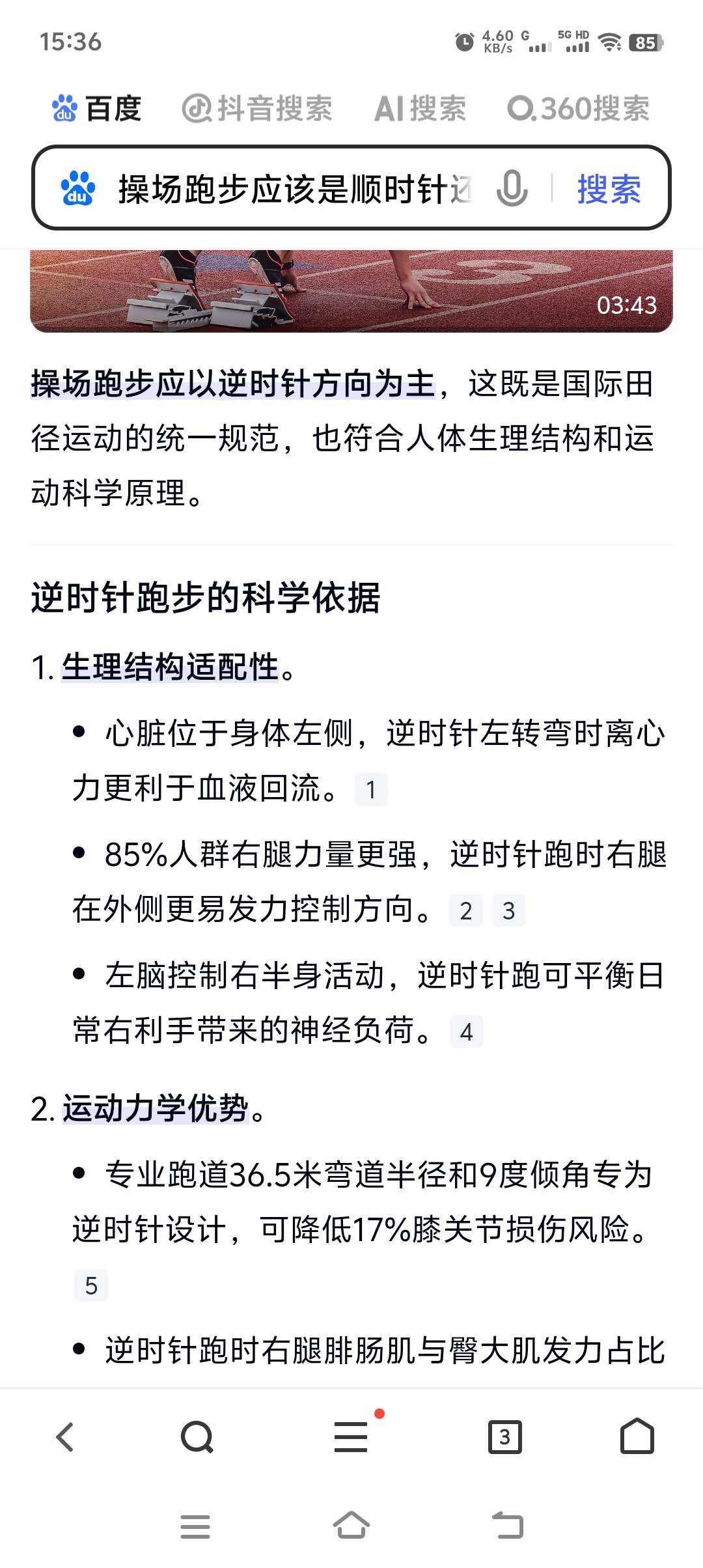Tap the blue 搜索 button

click(609, 189)
